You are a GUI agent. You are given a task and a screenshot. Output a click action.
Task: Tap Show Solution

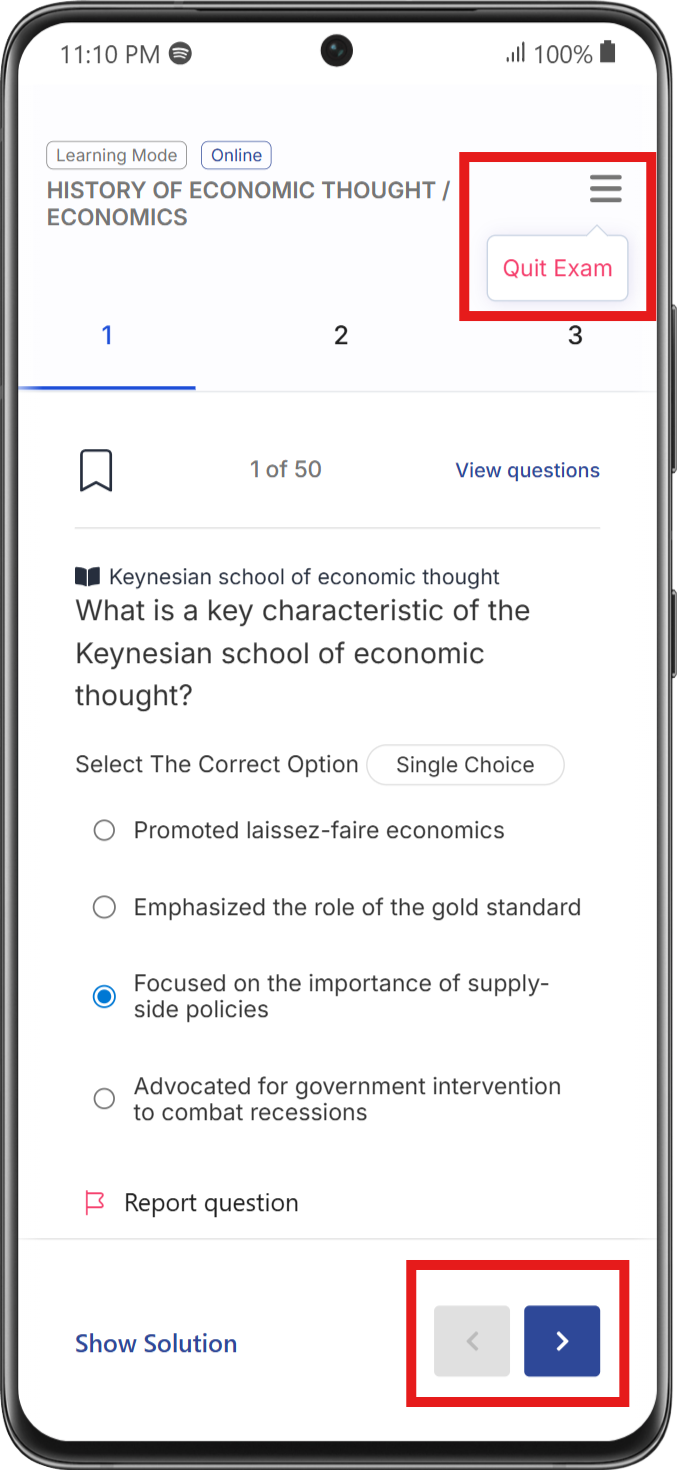coord(156,1343)
